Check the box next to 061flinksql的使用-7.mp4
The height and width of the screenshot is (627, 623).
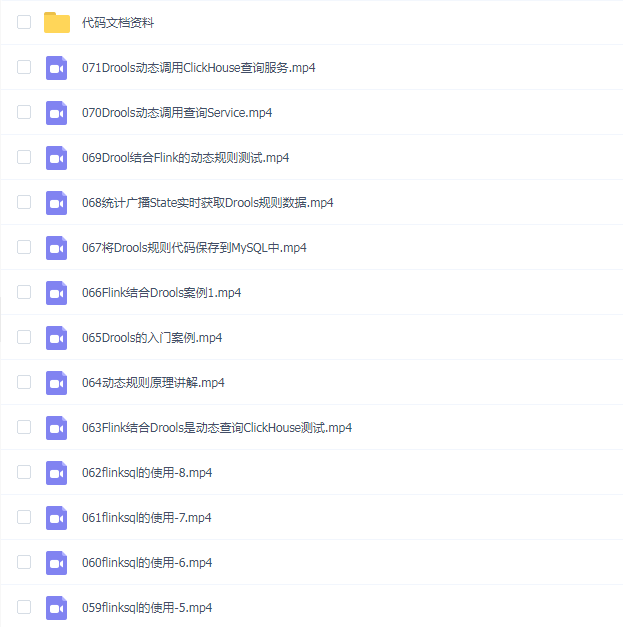(x=24, y=517)
